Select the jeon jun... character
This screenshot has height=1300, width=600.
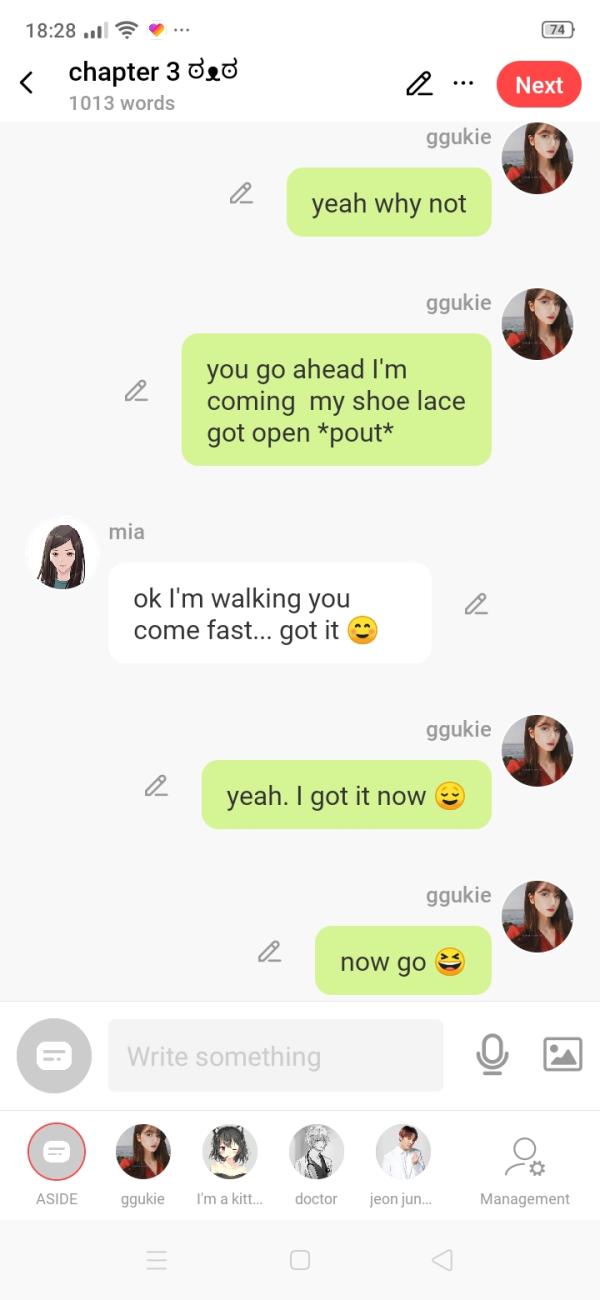[402, 1152]
